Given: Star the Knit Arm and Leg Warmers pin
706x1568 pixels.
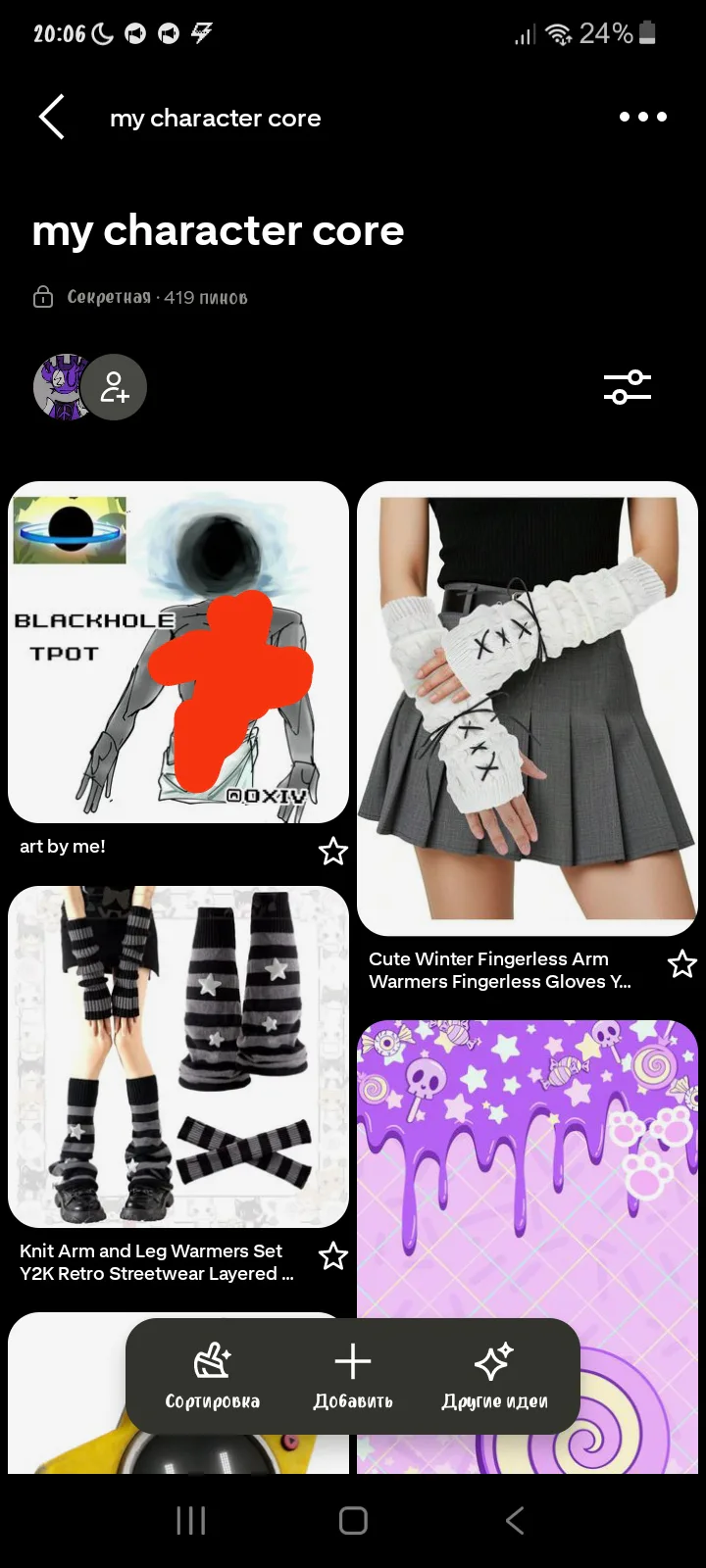Looking at the screenshot, I should (x=333, y=1255).
